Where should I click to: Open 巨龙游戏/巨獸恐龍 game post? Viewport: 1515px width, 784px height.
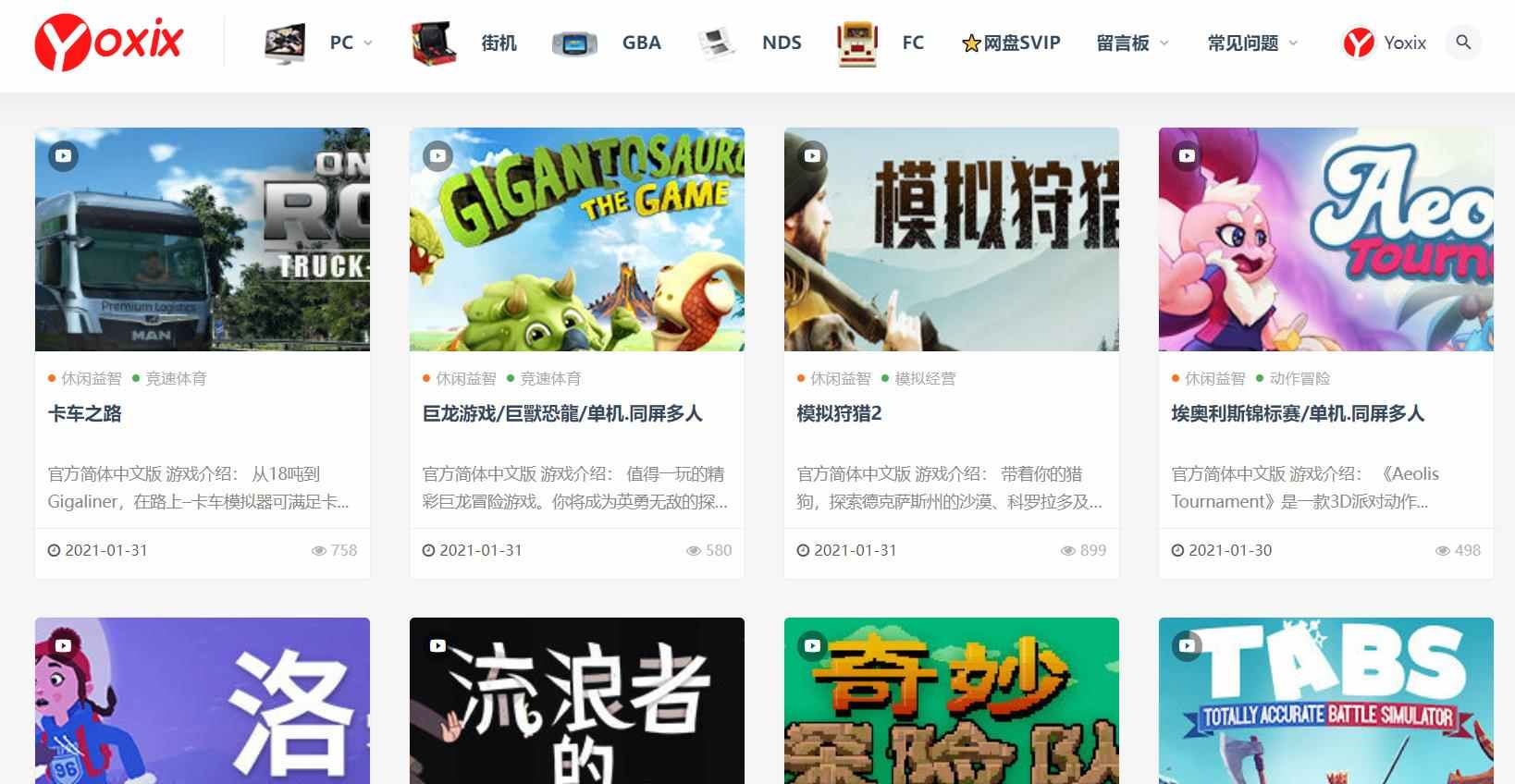point(561,413)
